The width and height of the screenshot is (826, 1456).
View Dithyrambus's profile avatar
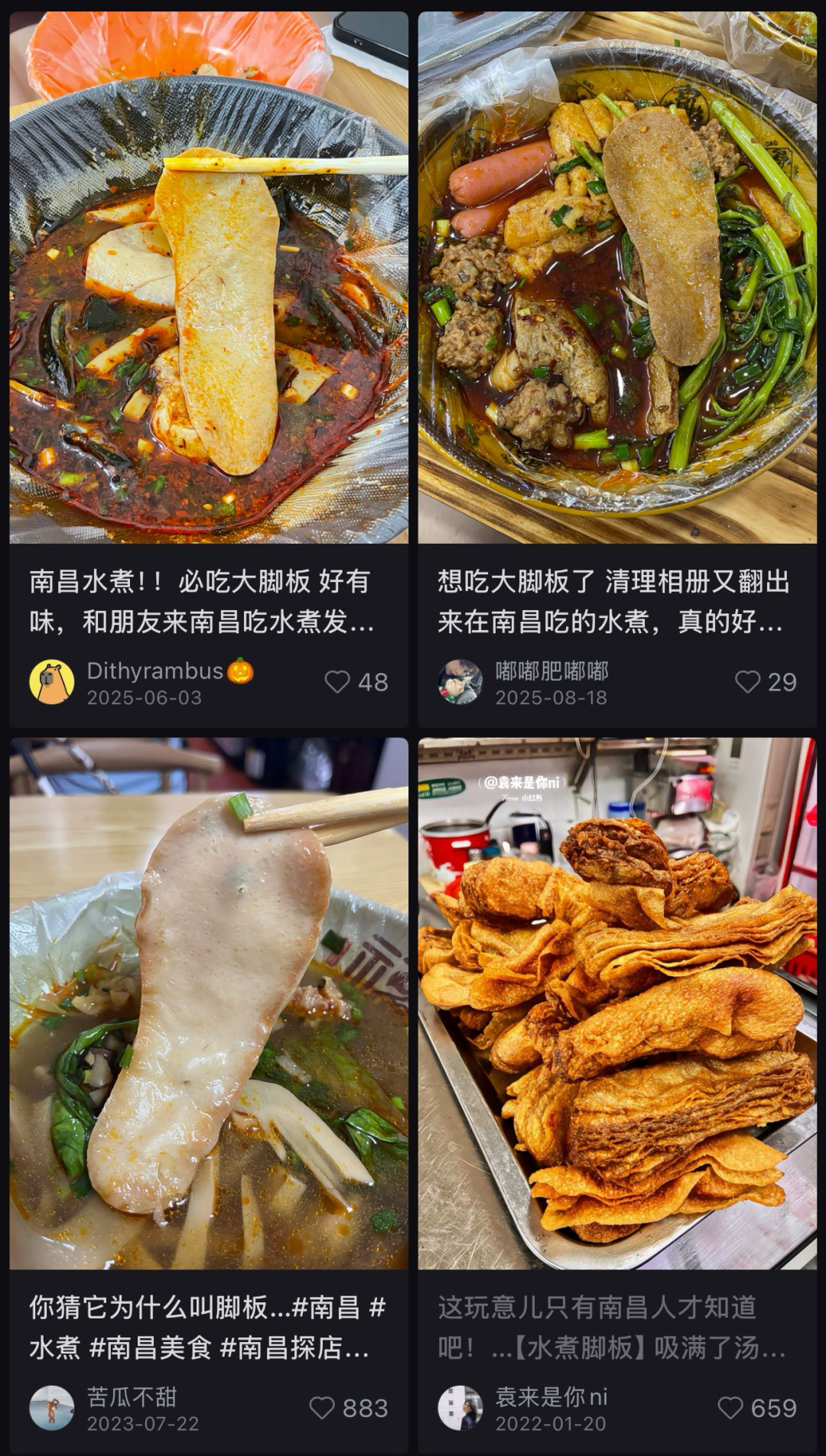click(x=52, y=681)
